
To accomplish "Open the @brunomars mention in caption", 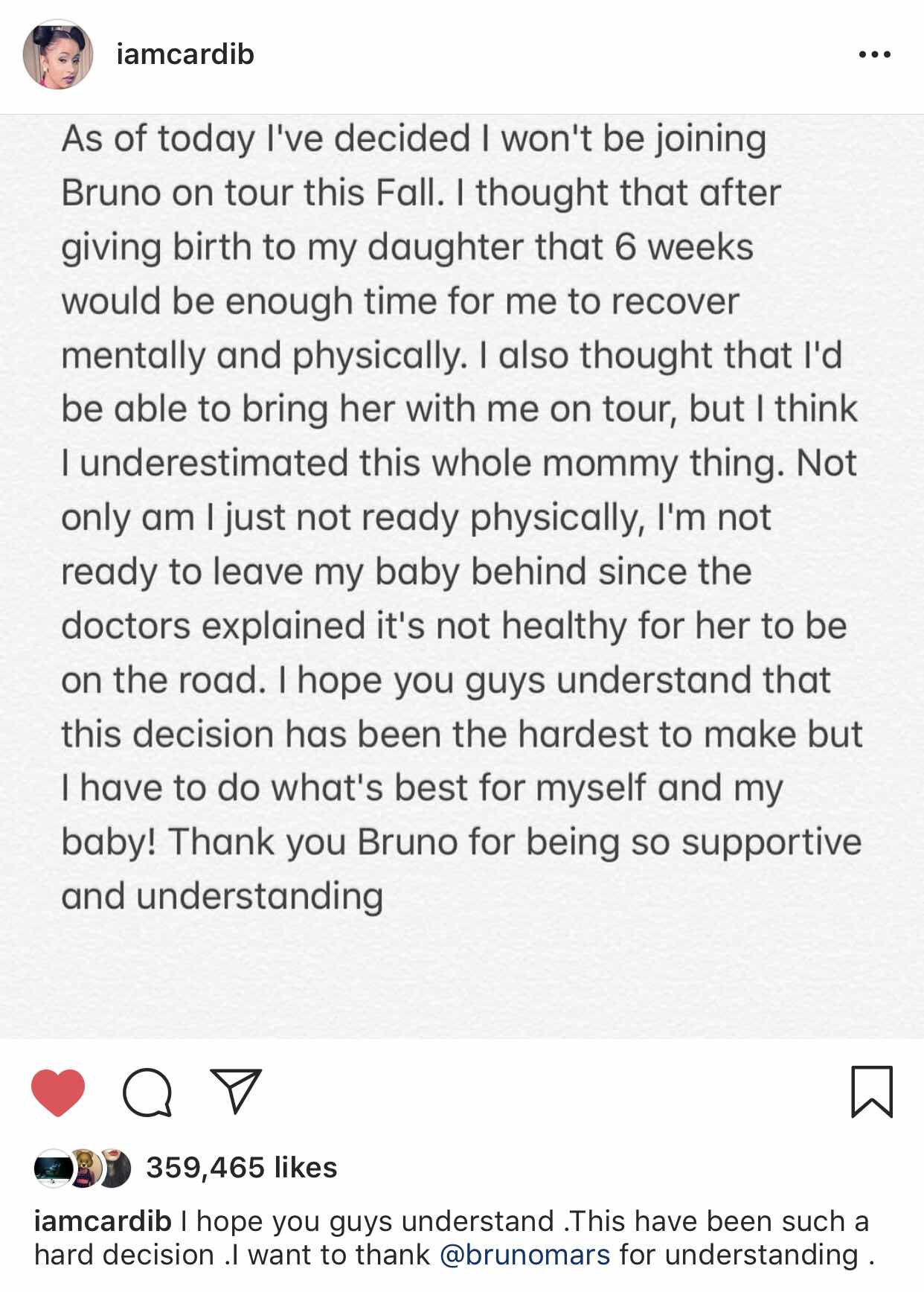I will pyautogui.click(x=524, y=1255).
